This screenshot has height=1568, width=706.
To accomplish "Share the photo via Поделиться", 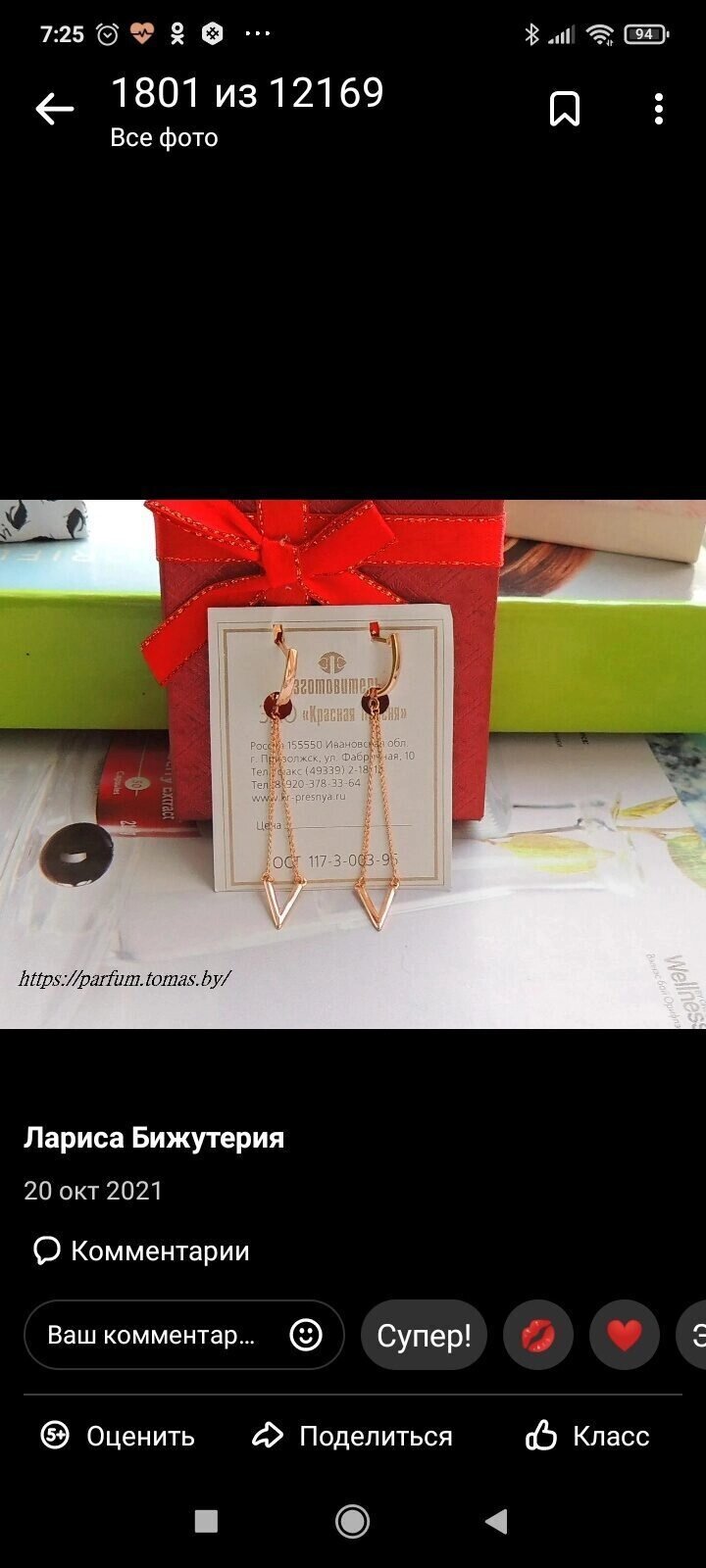I will tap(353, 1436).
